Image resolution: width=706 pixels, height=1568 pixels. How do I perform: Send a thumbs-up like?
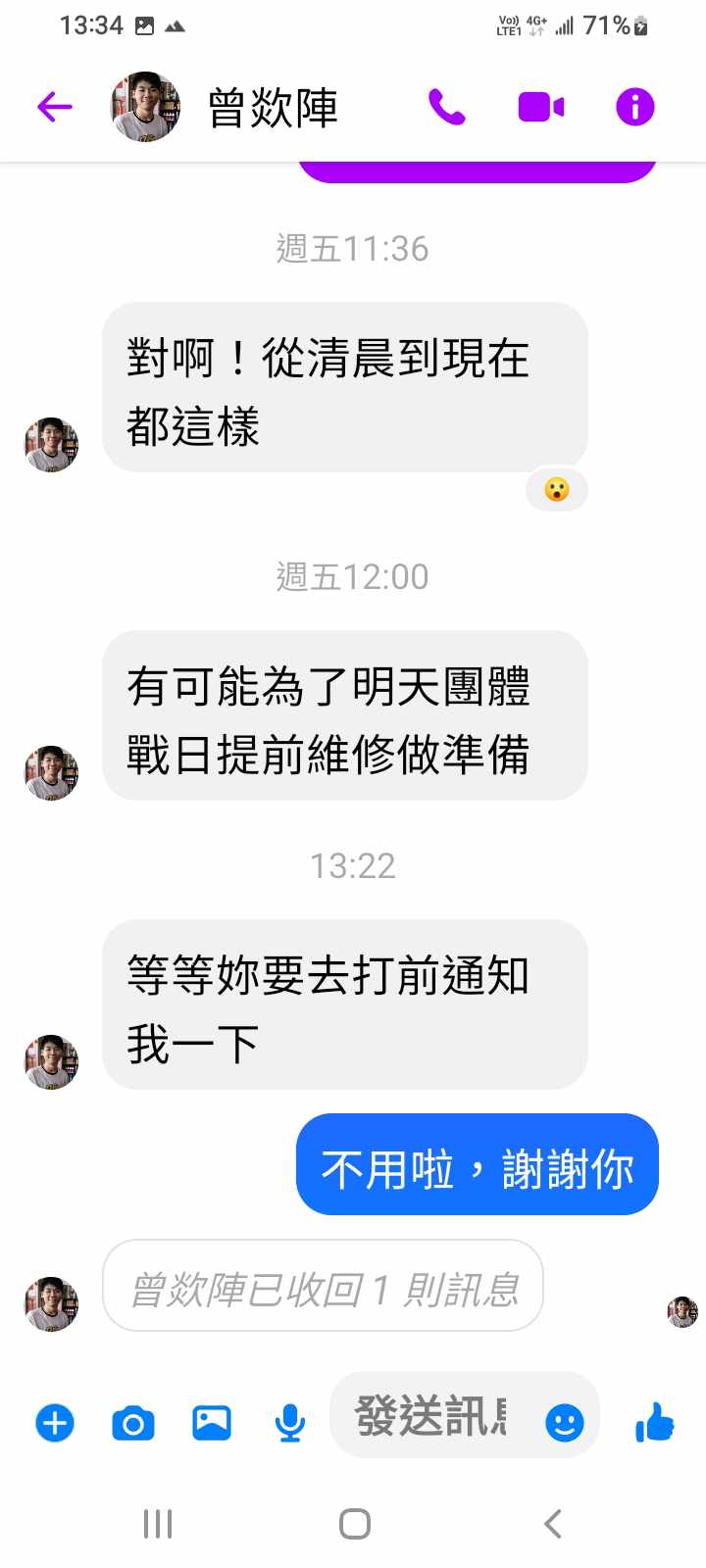pyautogui.click(x=655, y=1421)
